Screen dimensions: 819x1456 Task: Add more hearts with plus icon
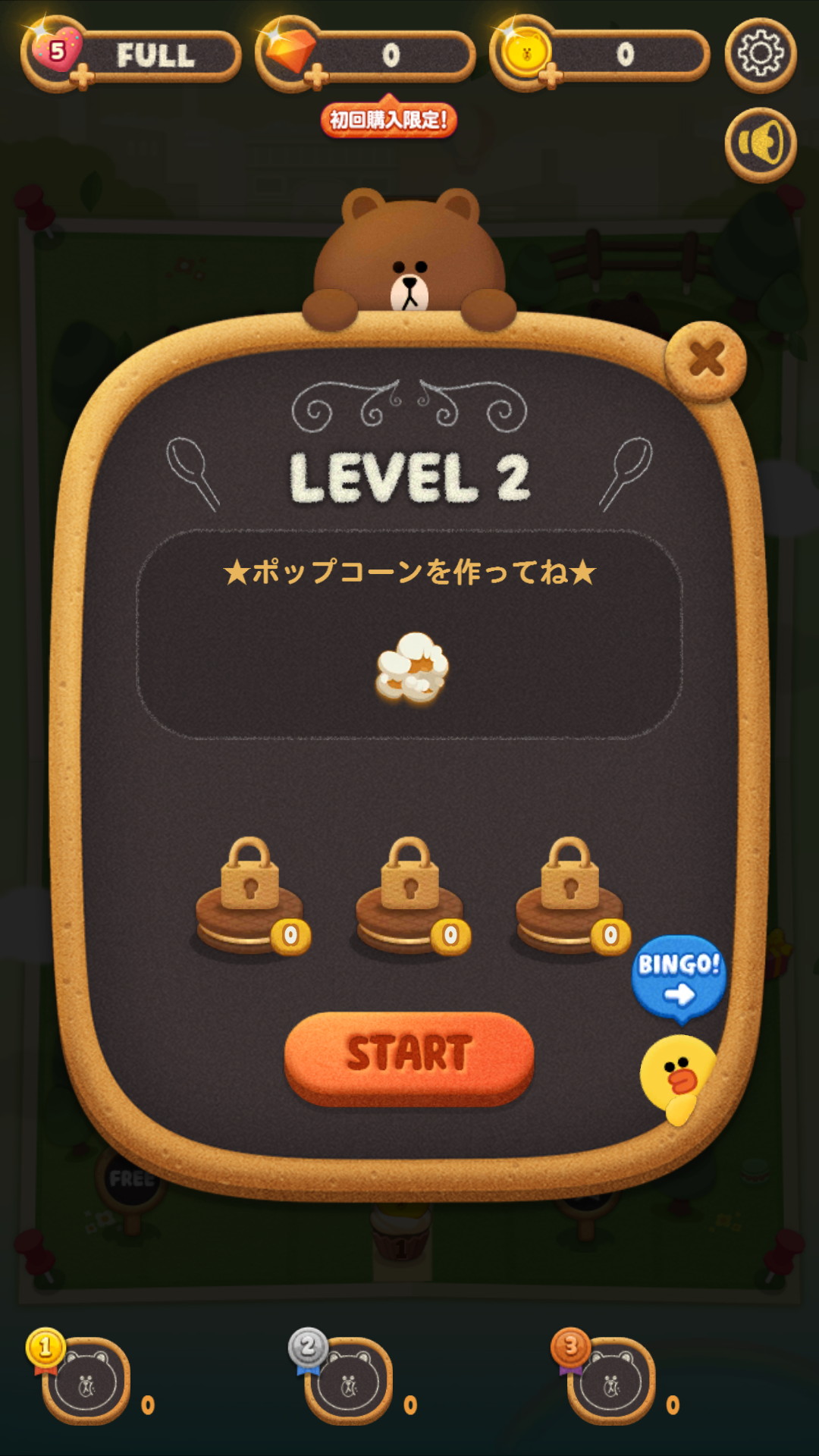[82, 77]
